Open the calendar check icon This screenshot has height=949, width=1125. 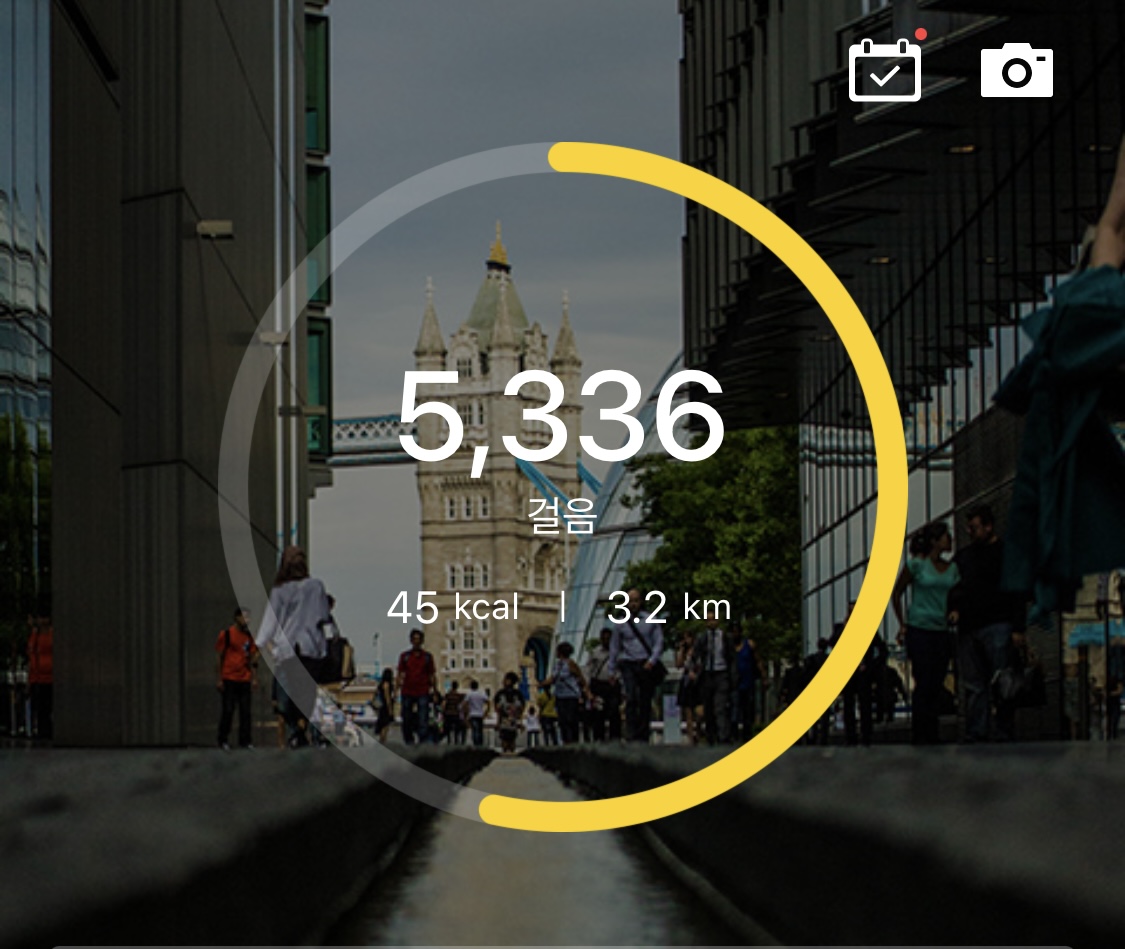(x=884, y=71)
